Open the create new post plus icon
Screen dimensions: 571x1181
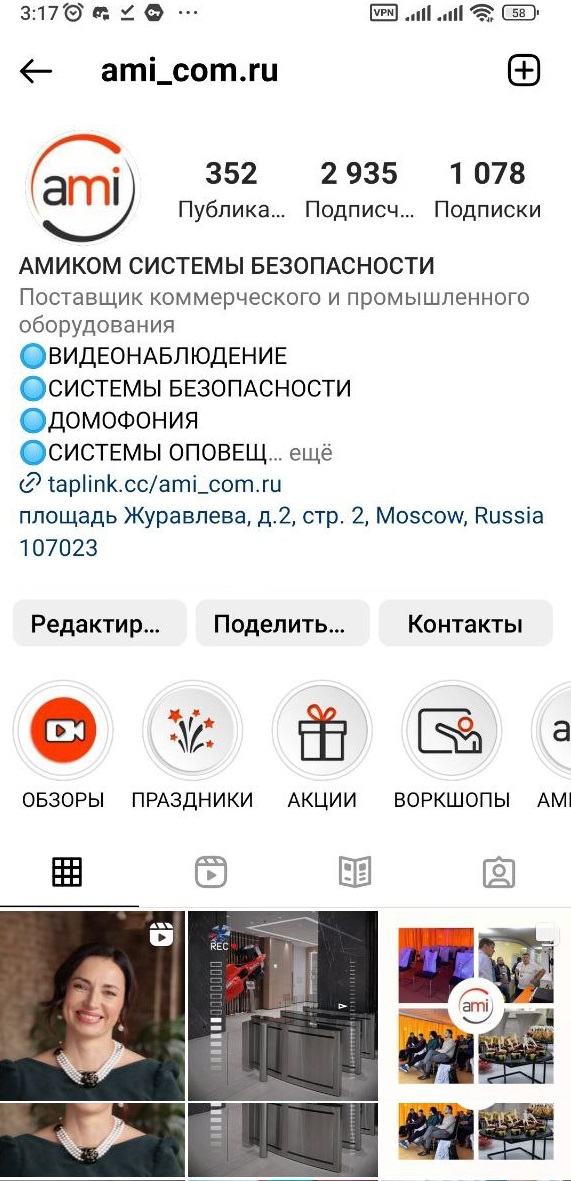click(x=524, y=71)
